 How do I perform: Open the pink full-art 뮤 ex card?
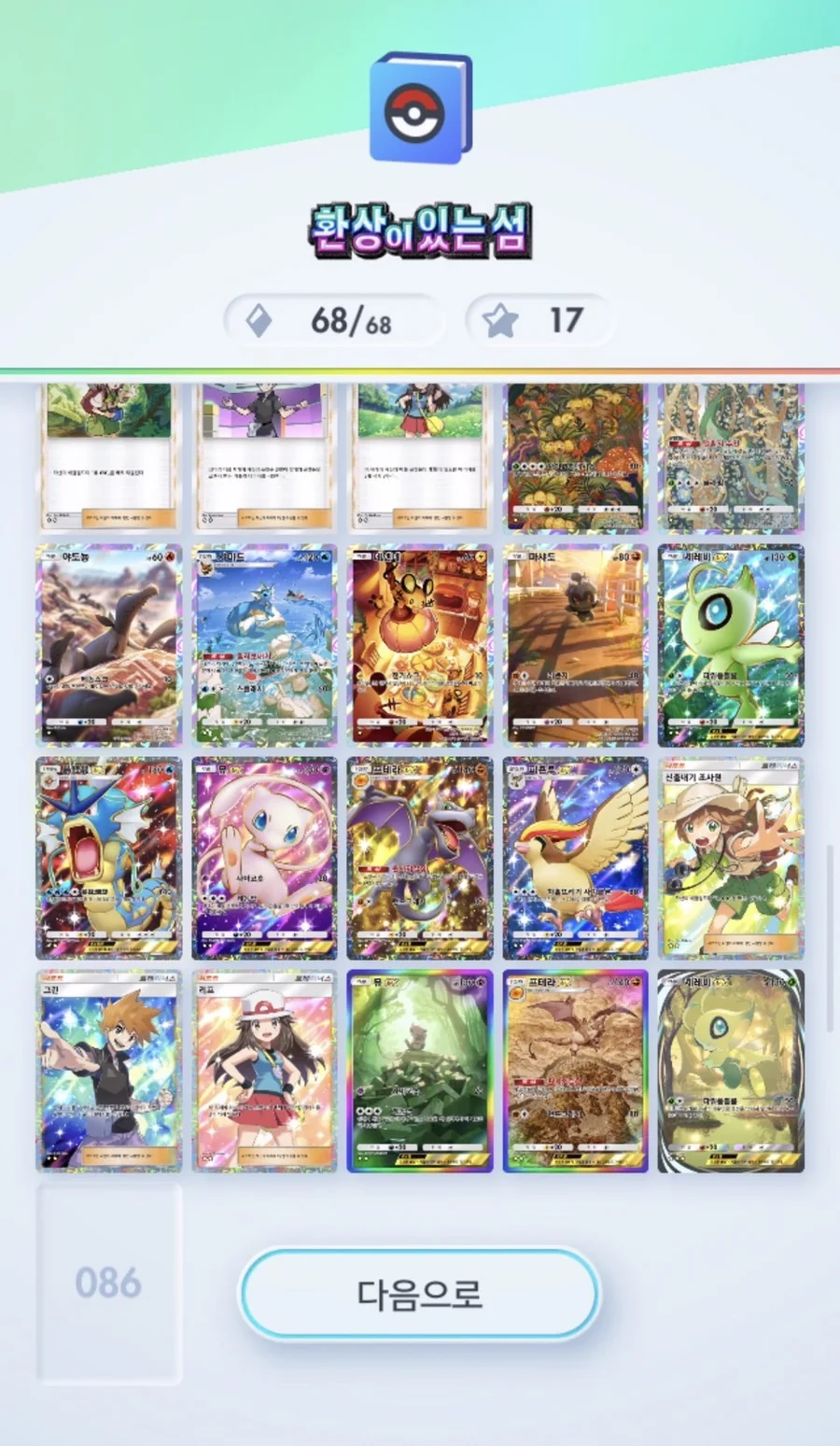pyautogui.click(x=264, y=858)
